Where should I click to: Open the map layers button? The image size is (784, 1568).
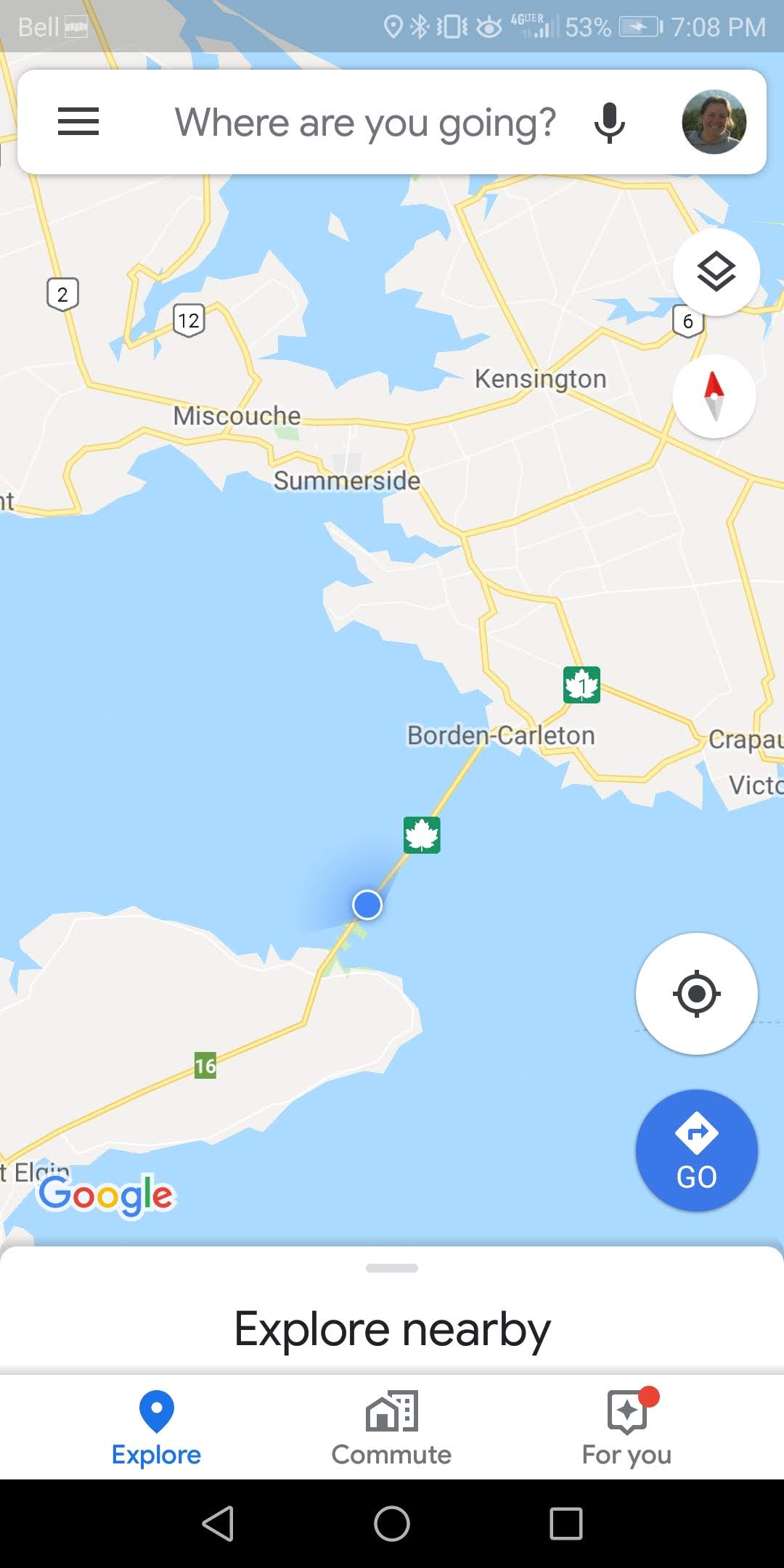tap(716, 272)
